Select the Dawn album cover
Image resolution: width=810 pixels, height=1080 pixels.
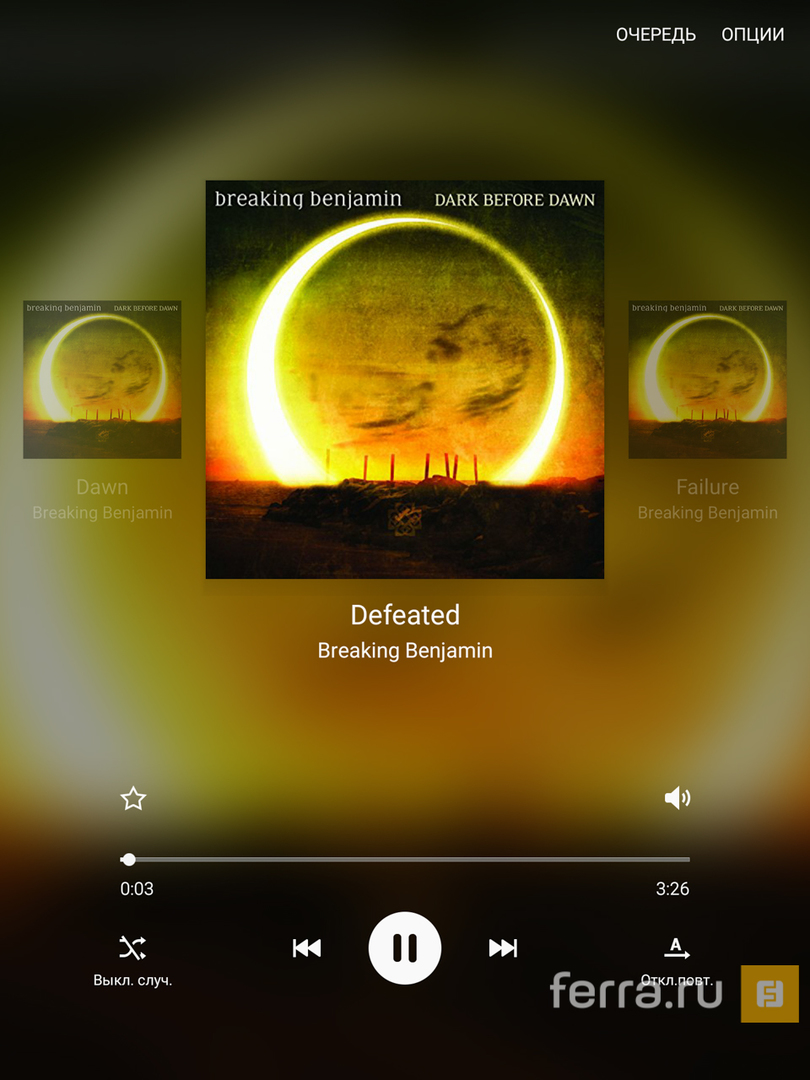coord(102,380)
